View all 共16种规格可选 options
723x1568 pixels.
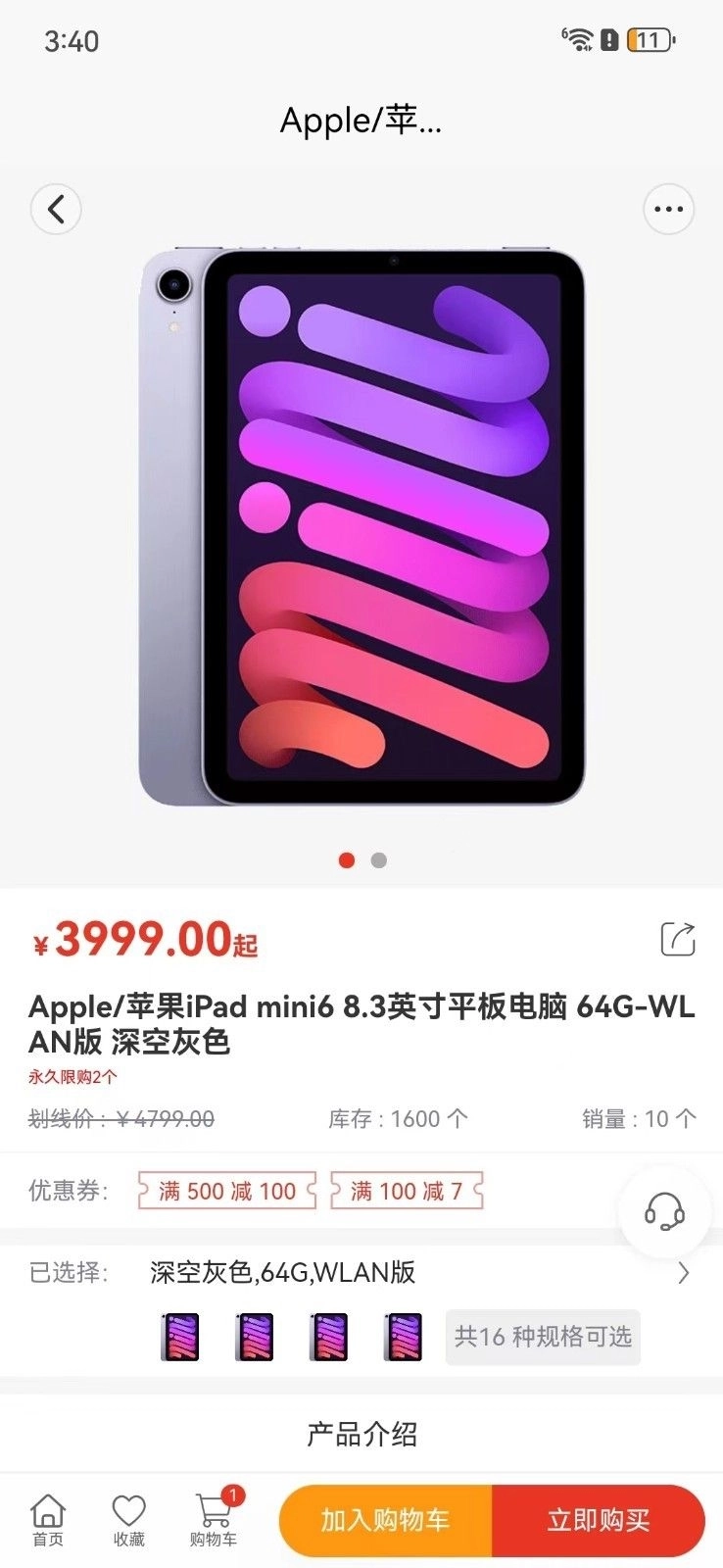[543, 1337]
